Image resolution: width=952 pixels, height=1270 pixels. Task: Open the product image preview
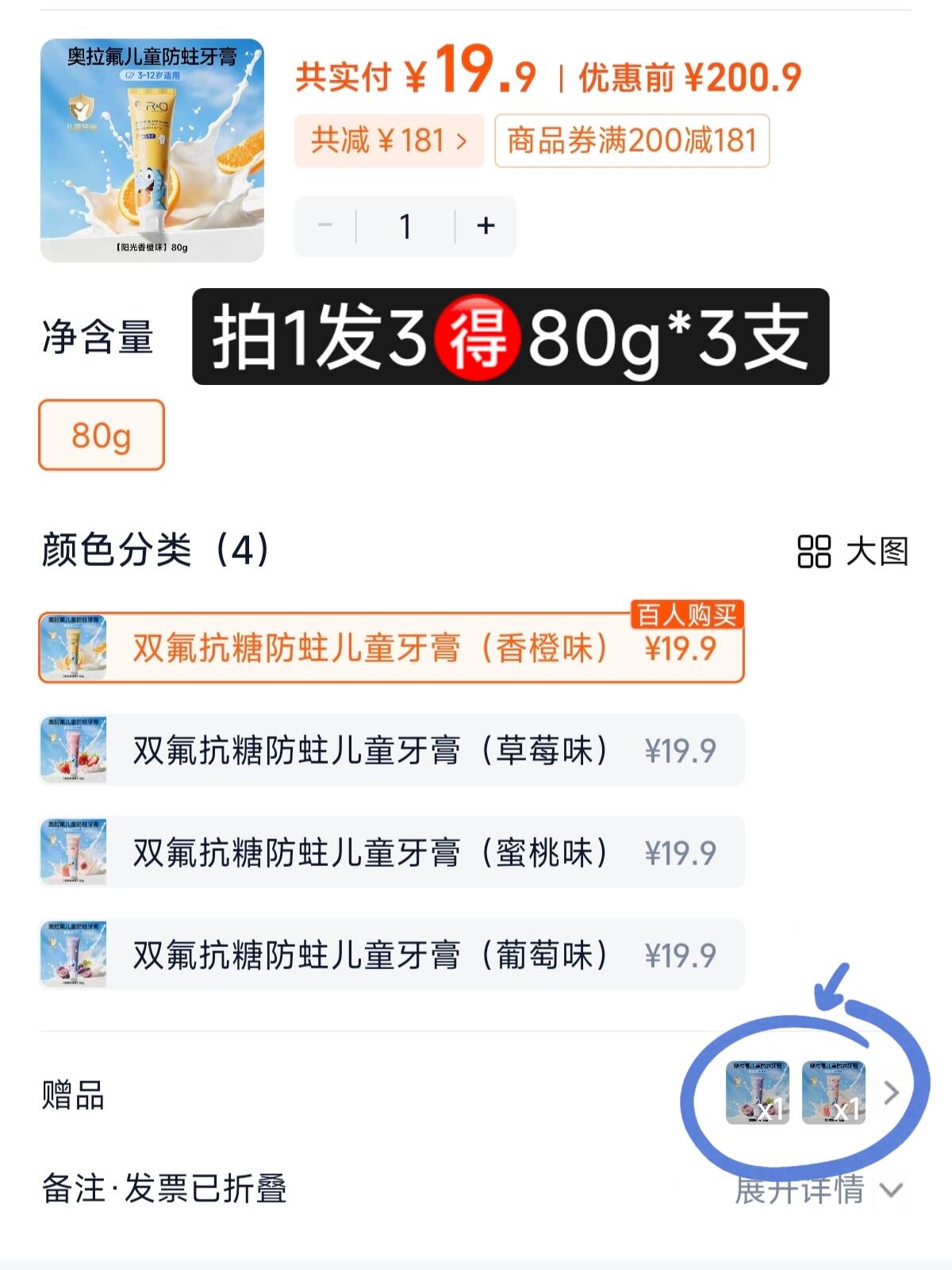point(152,150)
